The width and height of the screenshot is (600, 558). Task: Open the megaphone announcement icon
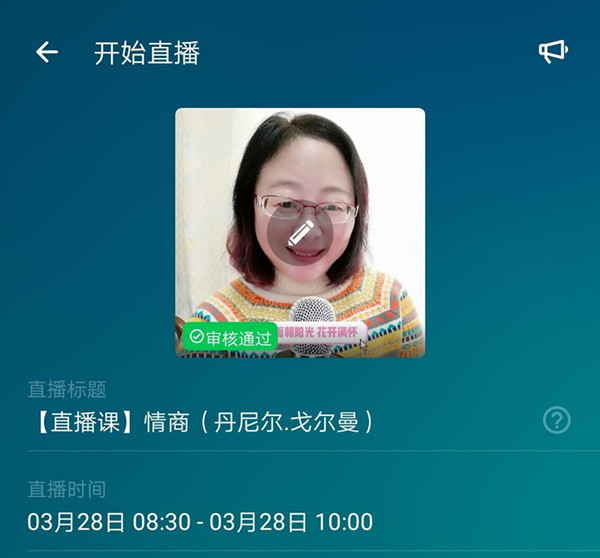pyautogui.click(x=553, y=52)
